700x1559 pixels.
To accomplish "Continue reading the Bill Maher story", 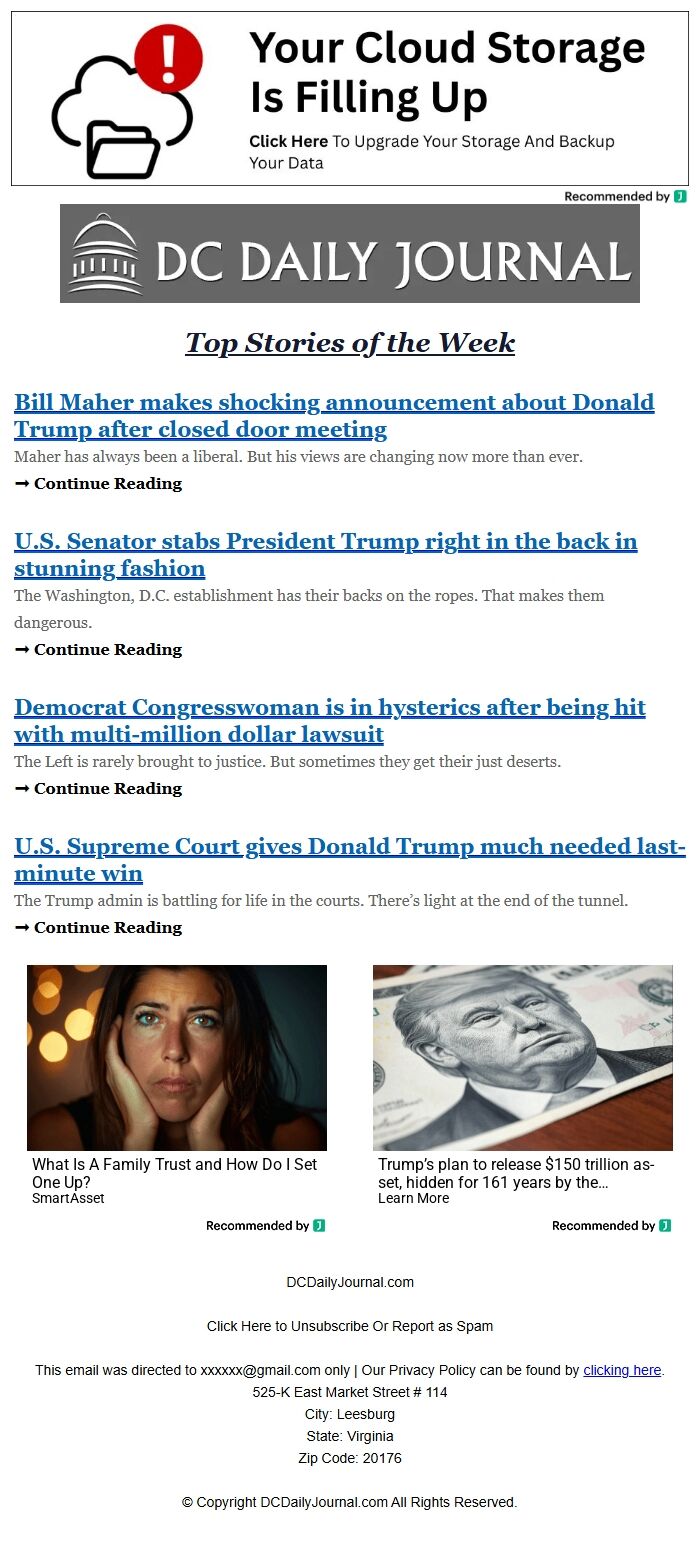I will [107, 484].
